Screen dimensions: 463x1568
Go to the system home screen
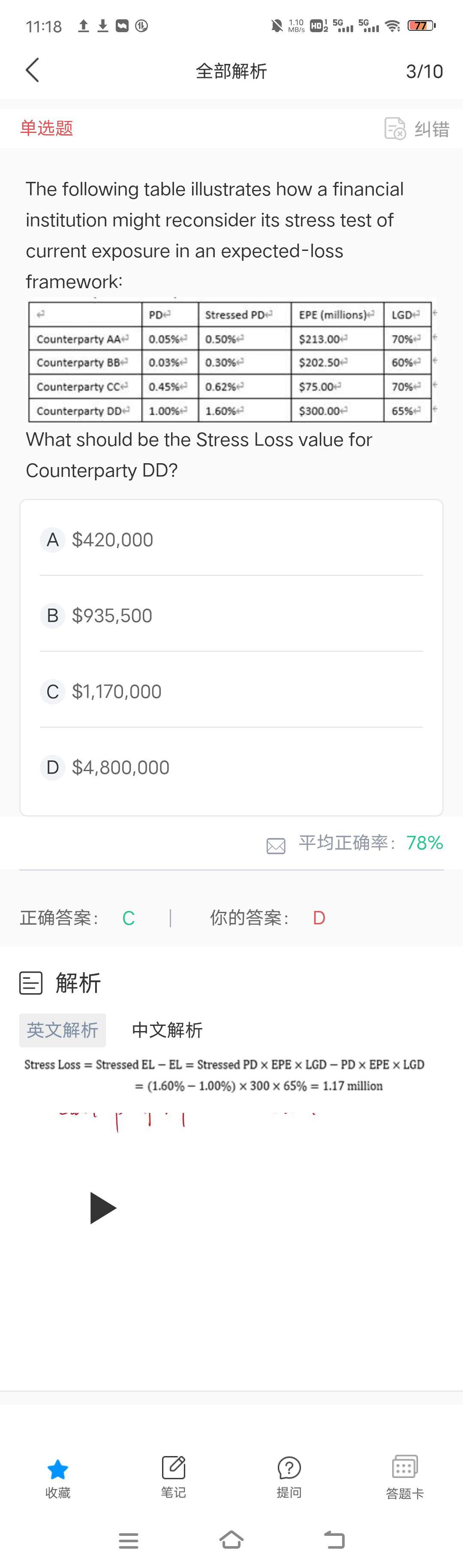pos(231,1540)
